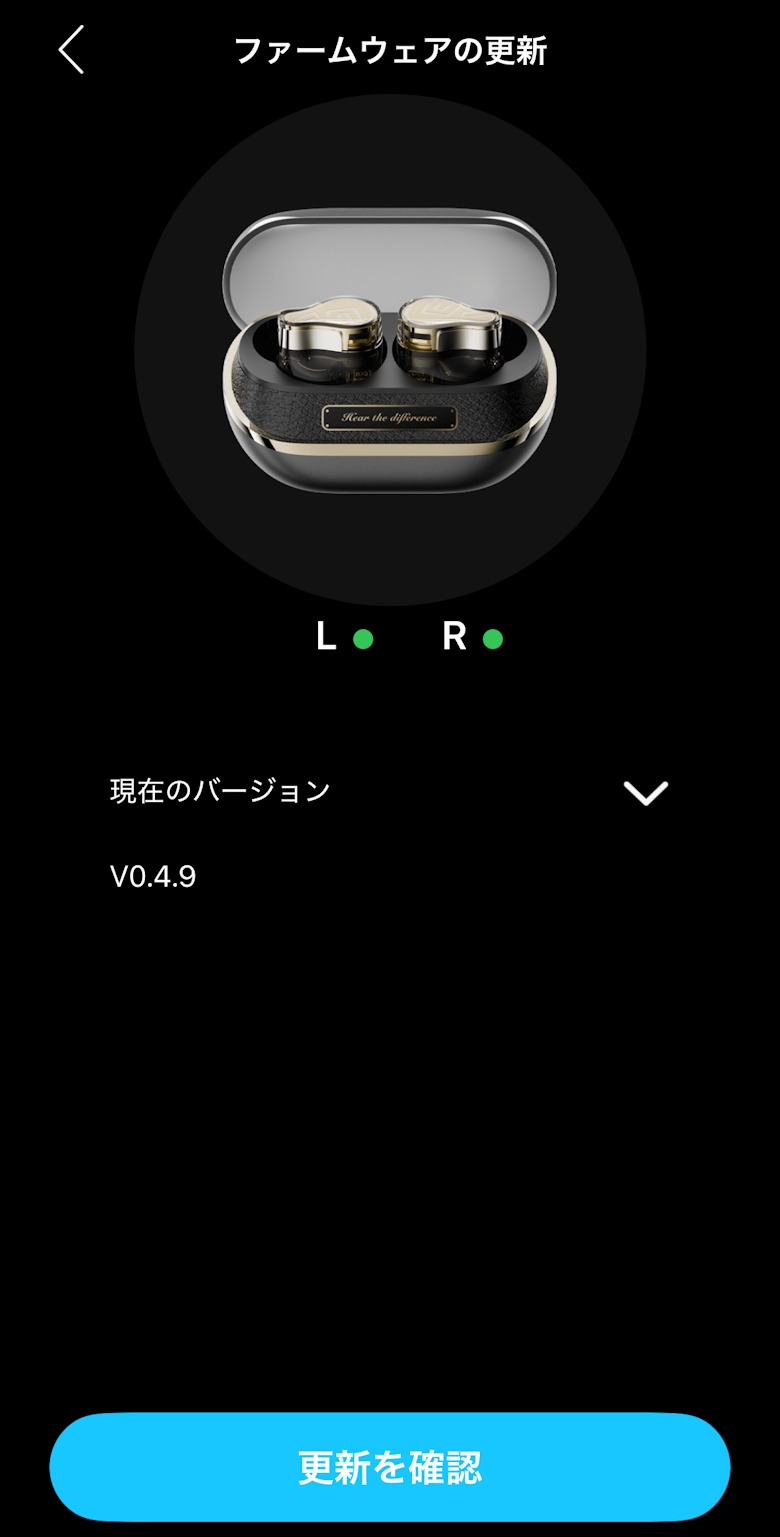Expand the 現在のバージョン chevron

click(645, 792)
